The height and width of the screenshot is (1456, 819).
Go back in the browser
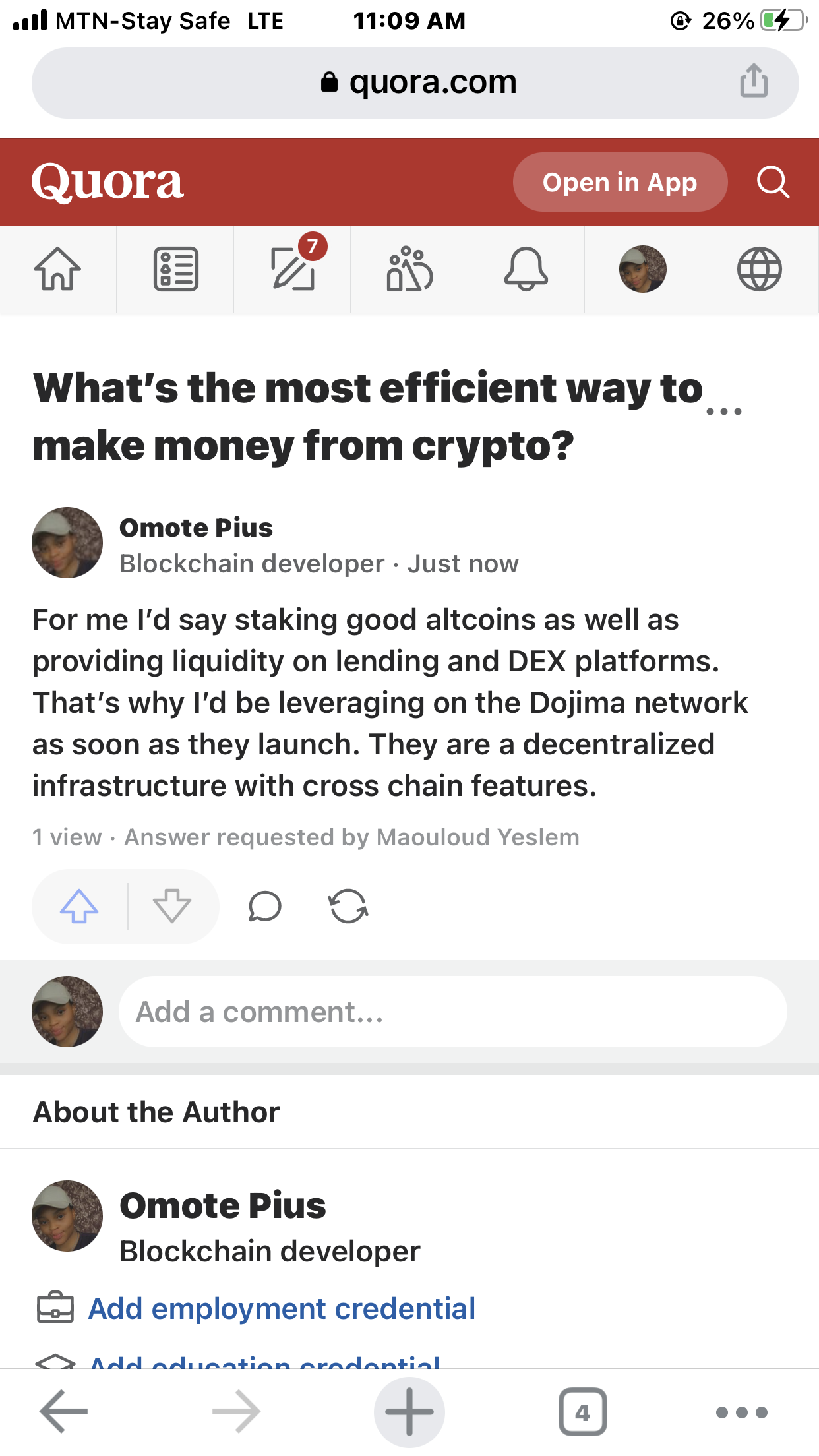pyautogui.click(x=63, y=1412)
